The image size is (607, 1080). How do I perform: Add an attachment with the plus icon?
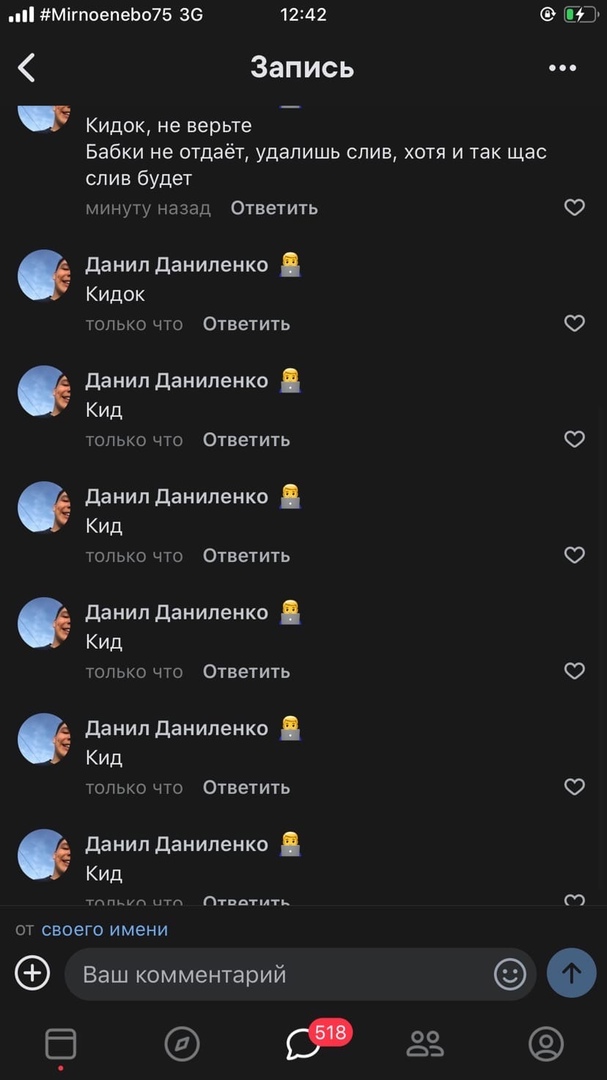point(33,973)
